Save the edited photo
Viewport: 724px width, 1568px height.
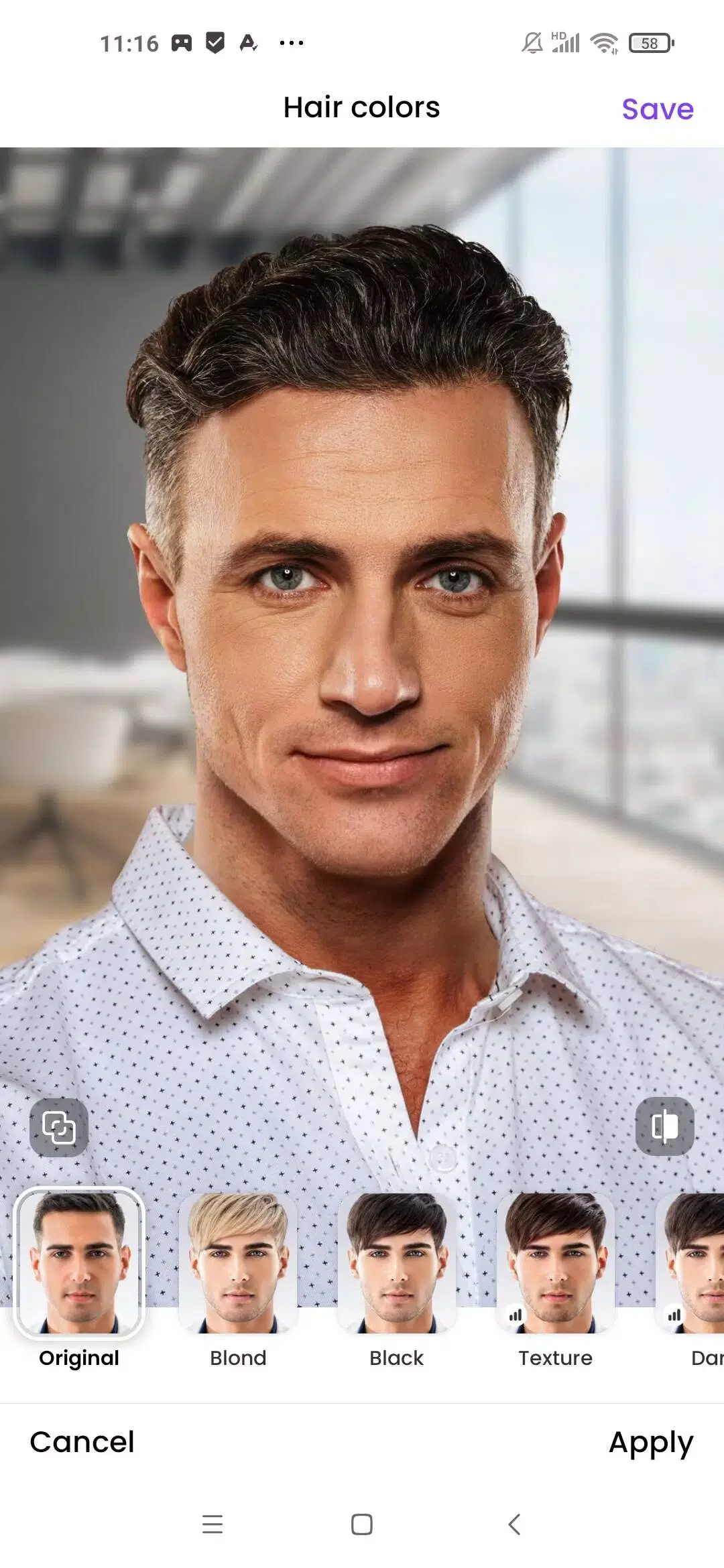coord(657,109)
